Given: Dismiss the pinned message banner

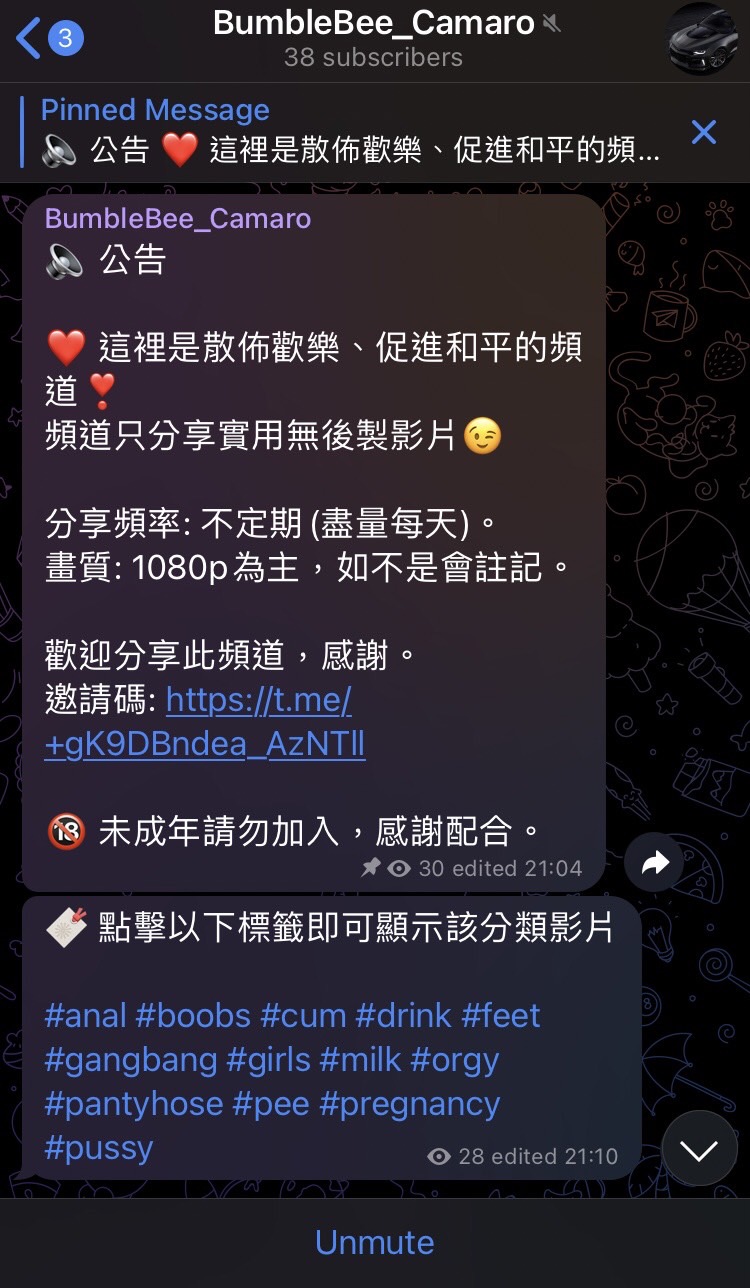Looking at the screenshot, I should click(x=704, y=131).
